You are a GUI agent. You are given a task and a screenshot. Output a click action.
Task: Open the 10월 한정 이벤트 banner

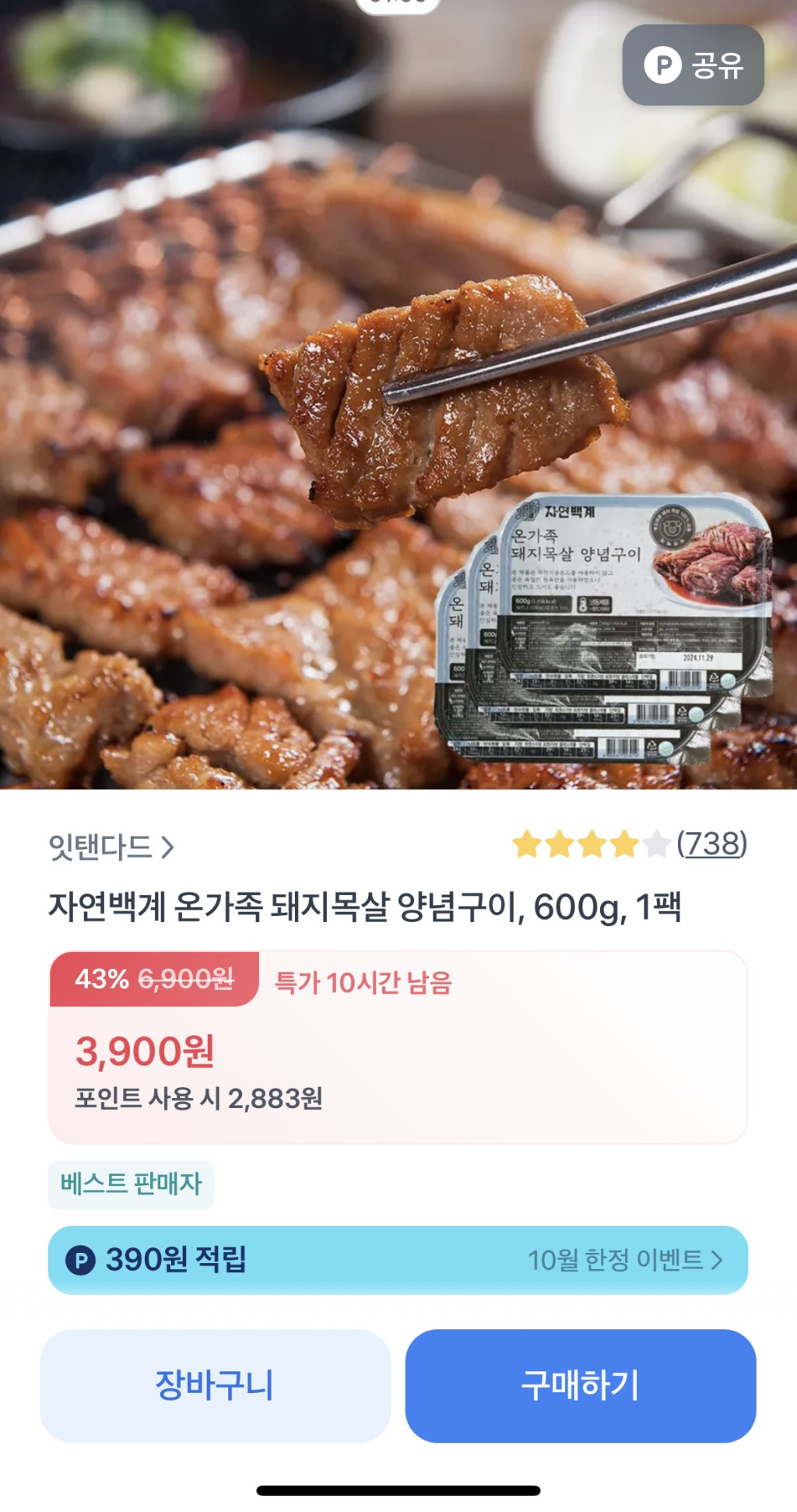point(625,1260)
